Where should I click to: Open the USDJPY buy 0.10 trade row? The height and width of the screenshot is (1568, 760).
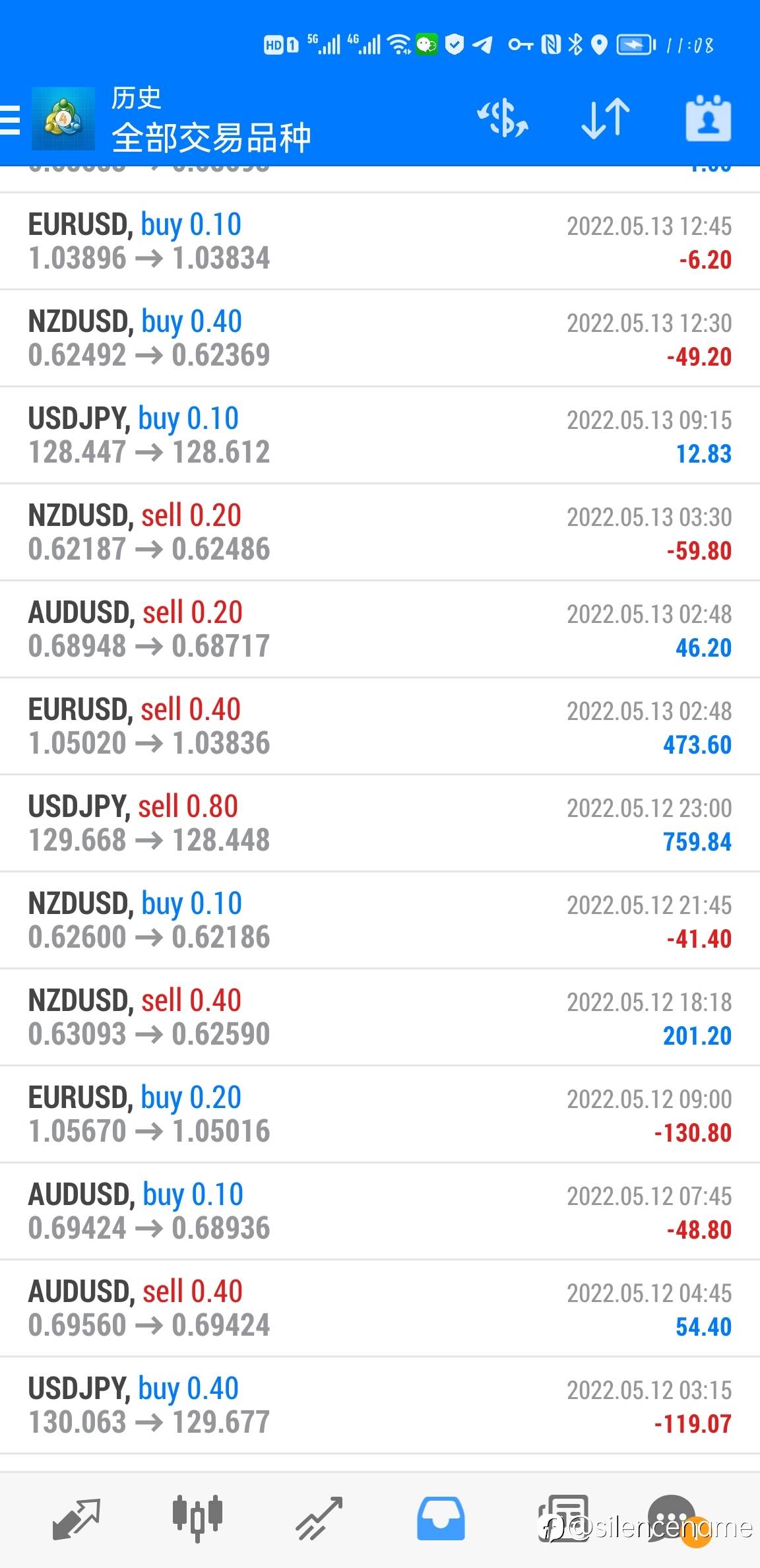click(x=380, y=436)
